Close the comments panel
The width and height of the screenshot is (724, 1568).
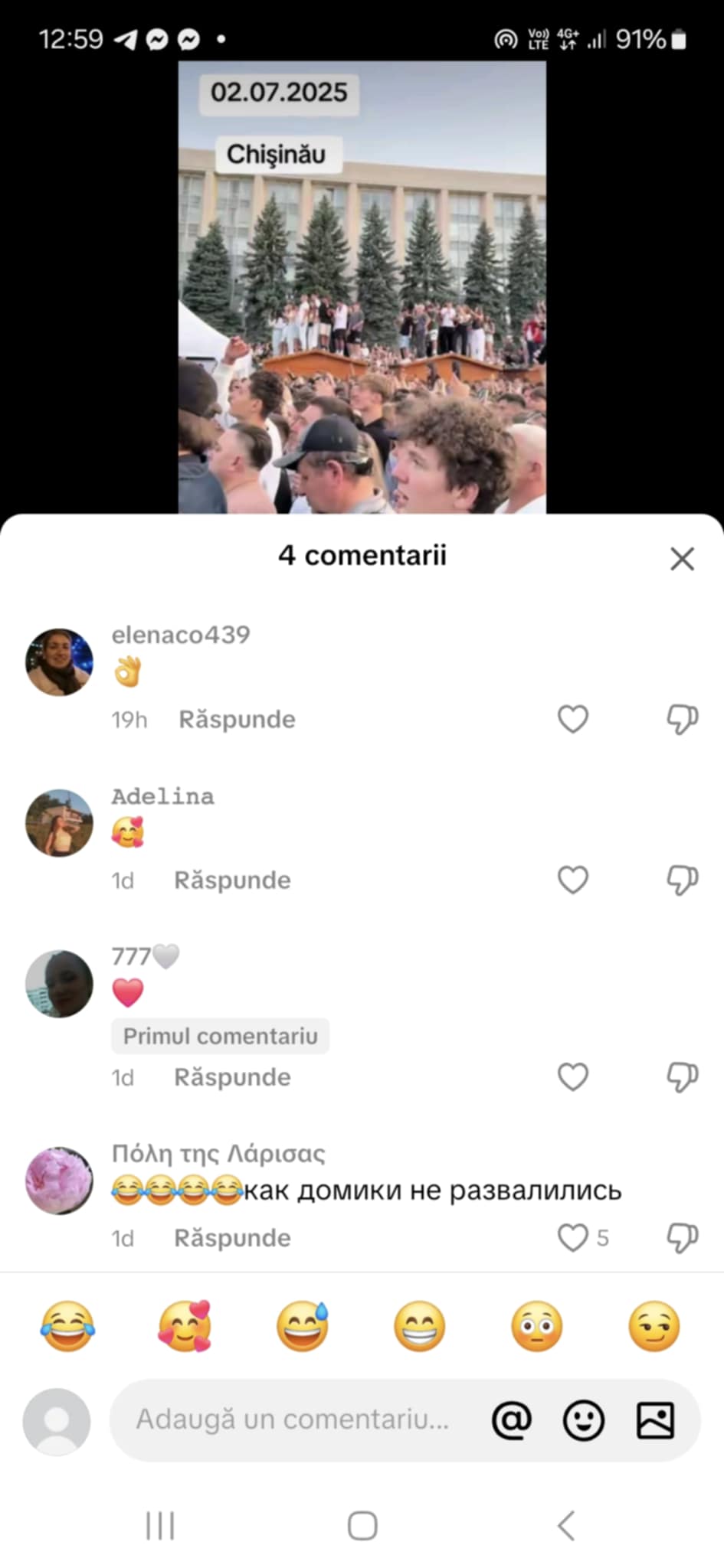[x=681, y=559]
